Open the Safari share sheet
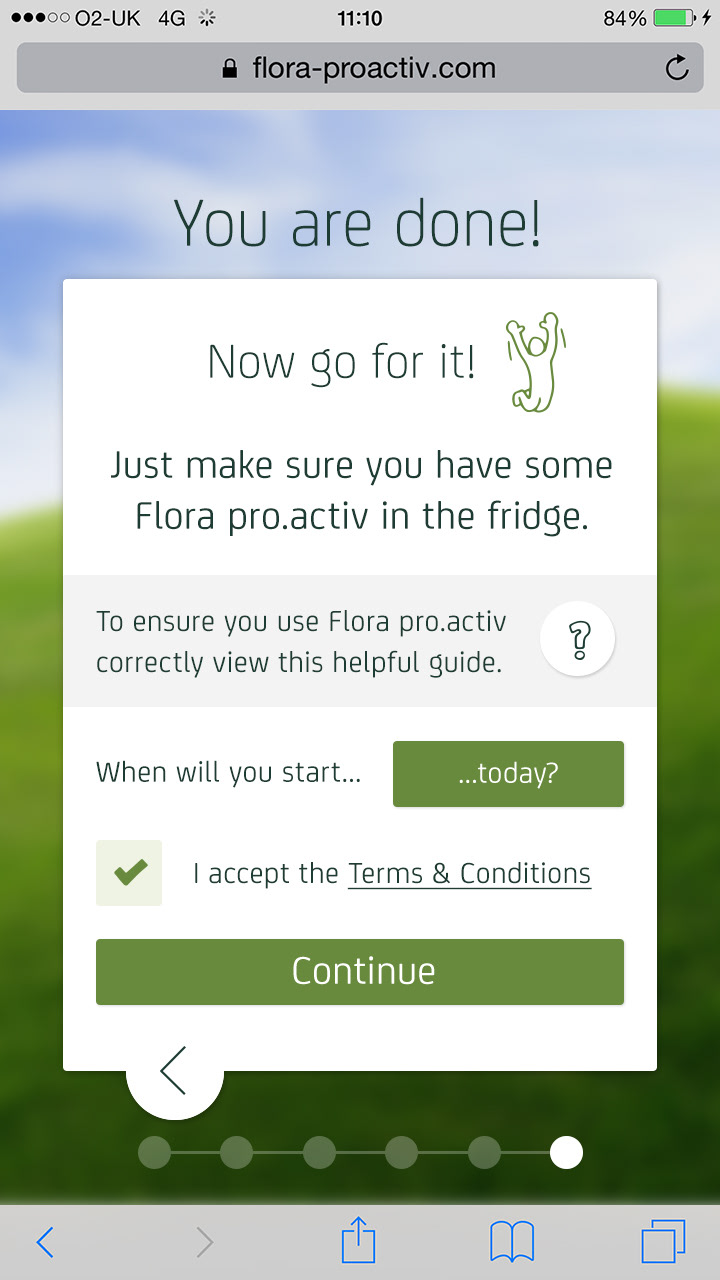The height and width of the screenshot is (1280, 720). [x=358, y=1243]
